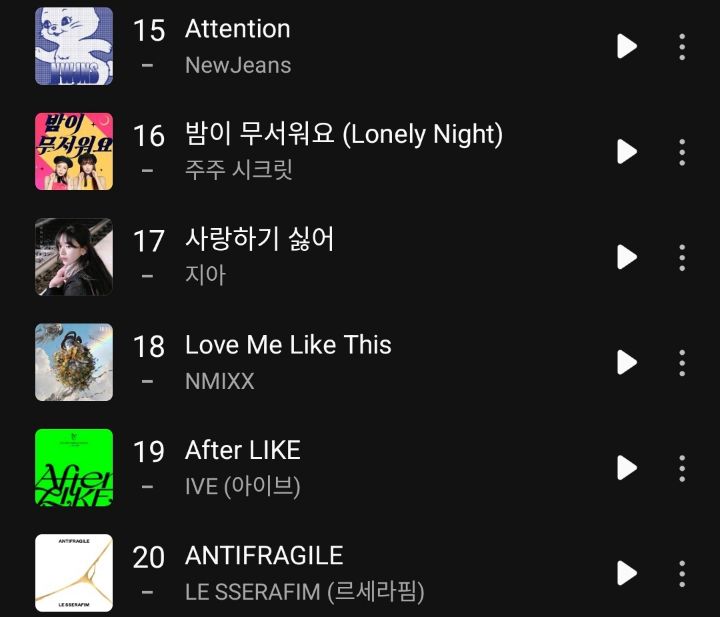Open the Attention song row

pos(360,46)
